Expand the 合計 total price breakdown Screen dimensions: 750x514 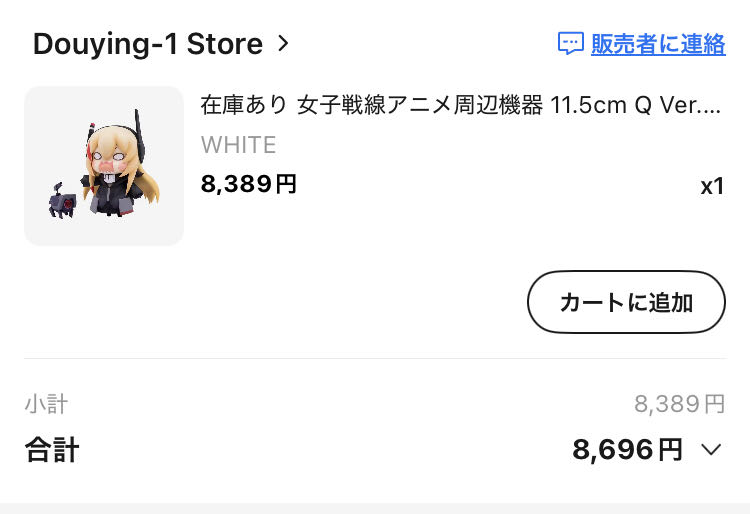[711, 450]
